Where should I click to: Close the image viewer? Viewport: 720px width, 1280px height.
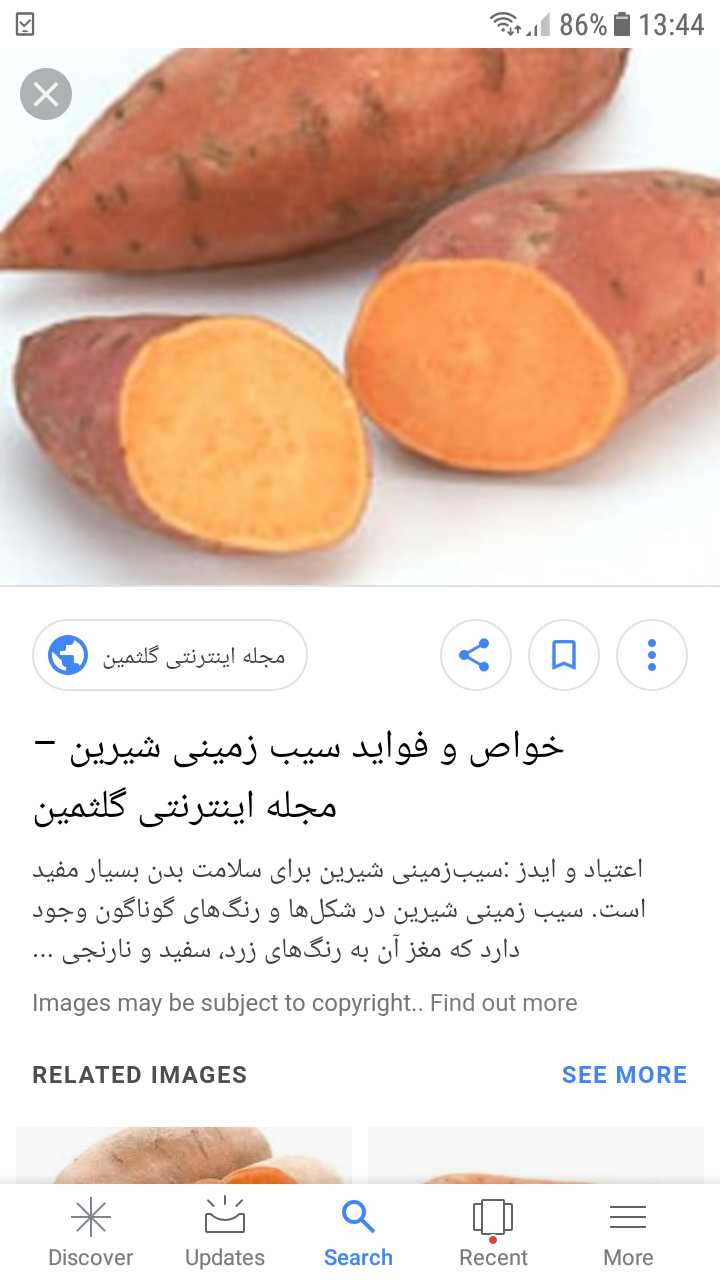click(46, 94)
